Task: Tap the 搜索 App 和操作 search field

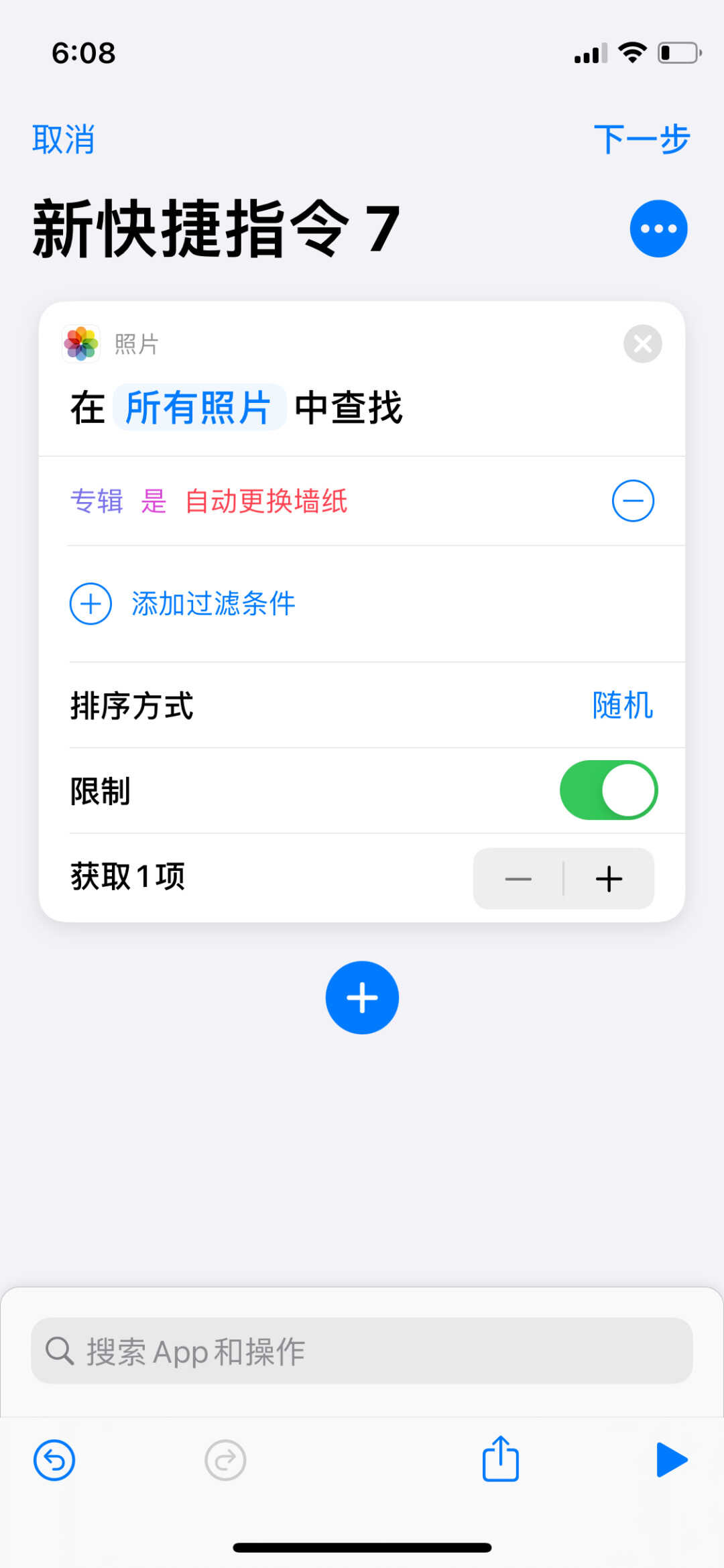Action: (362, 1351)
